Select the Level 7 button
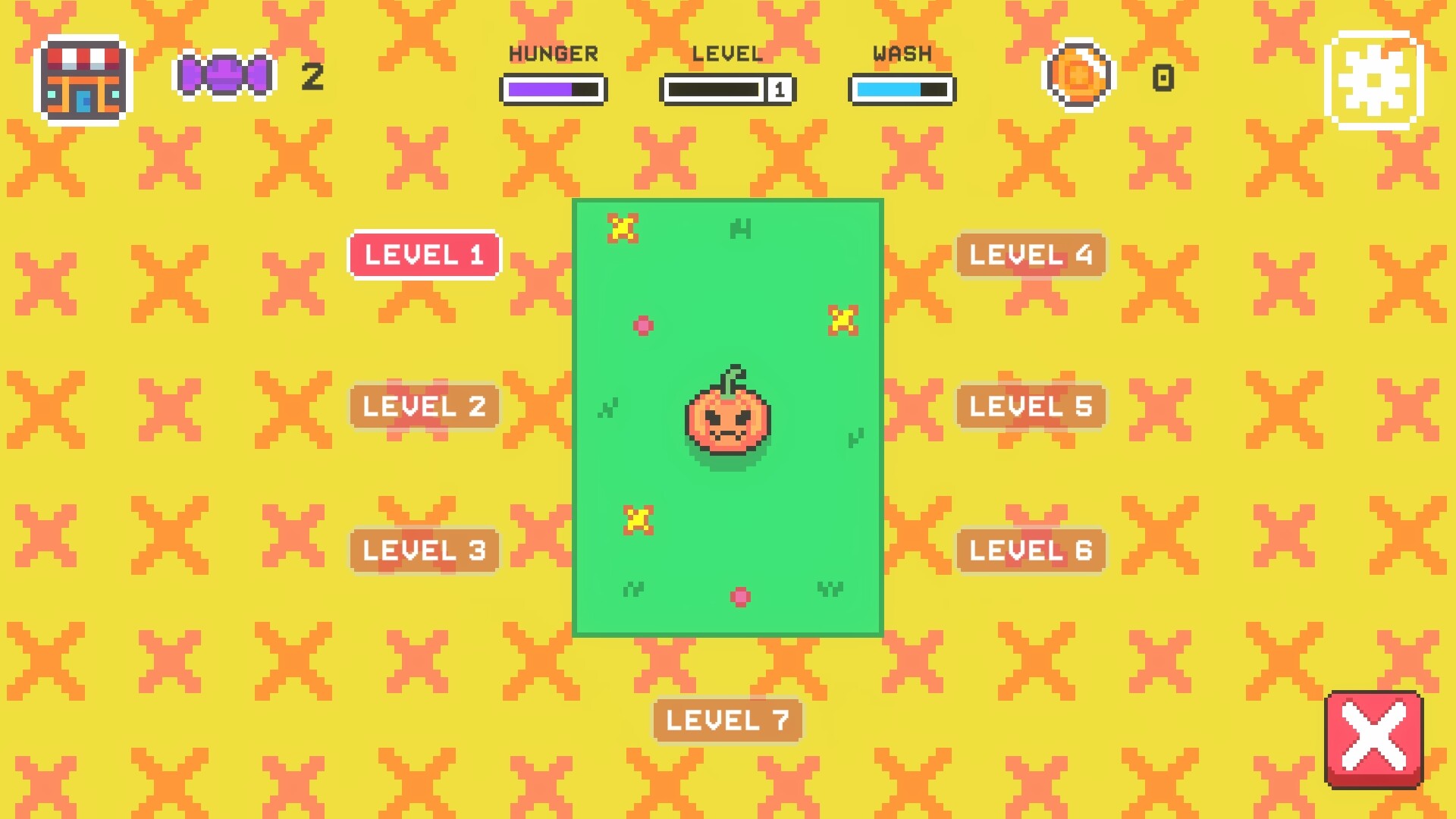The image size is (1456, 819). [727, 720]
